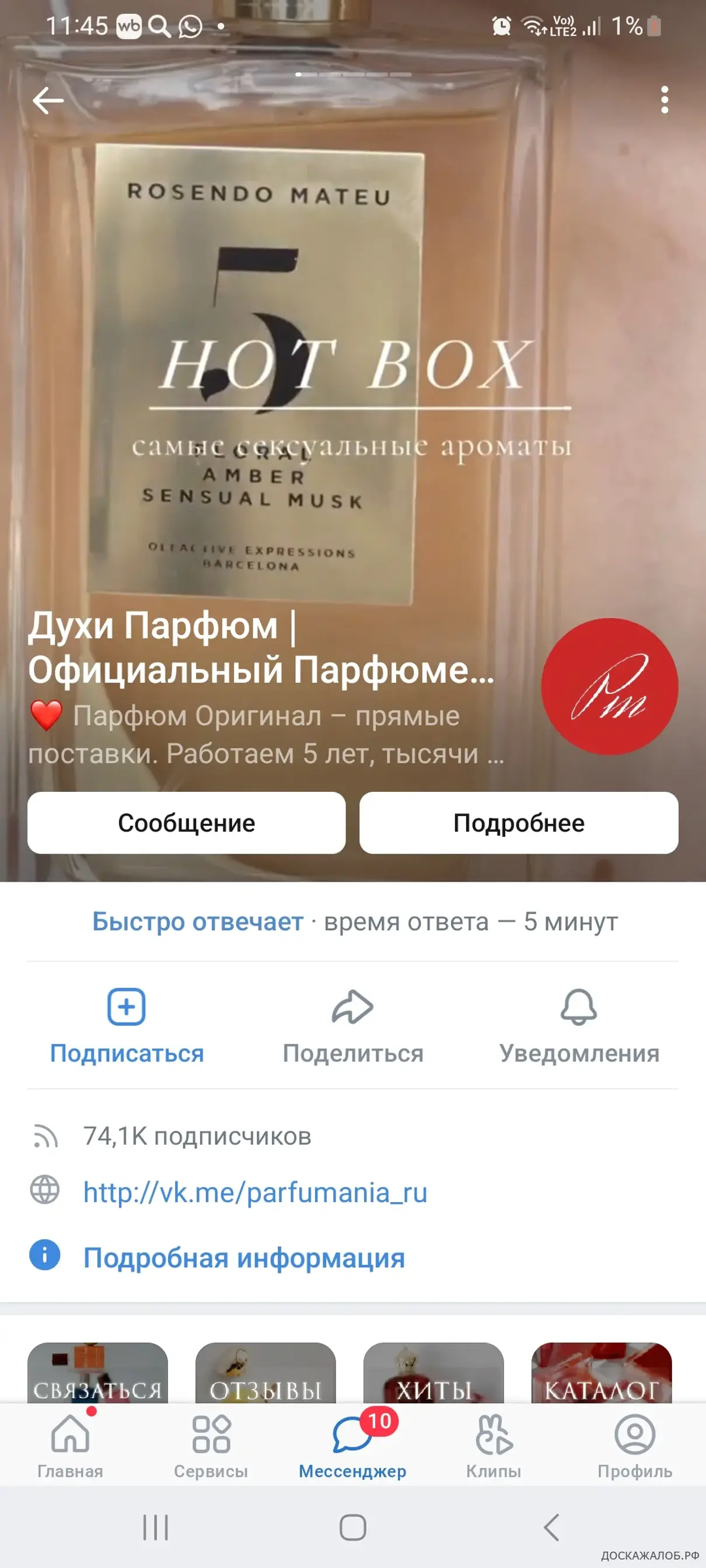Go back using the top-left arrow
Screen dimensions: 706x1568
48,100
